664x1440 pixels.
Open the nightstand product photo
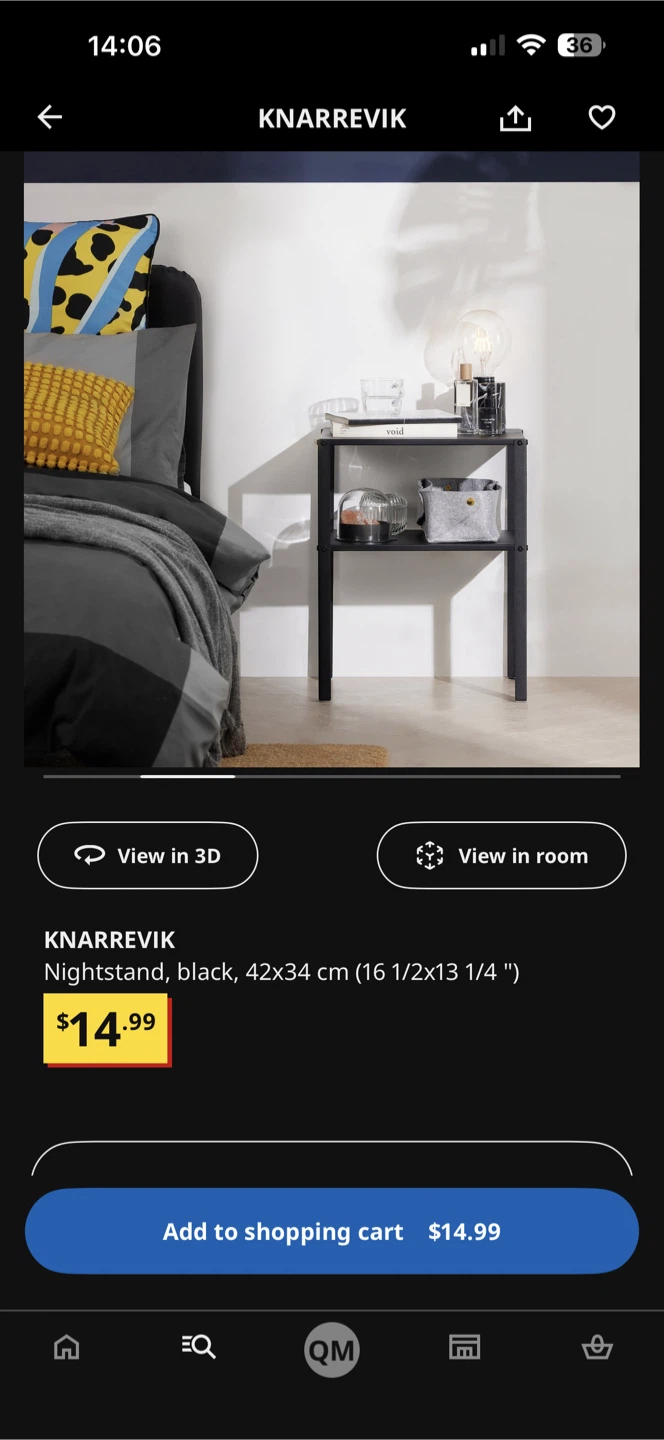pos(332,460)
